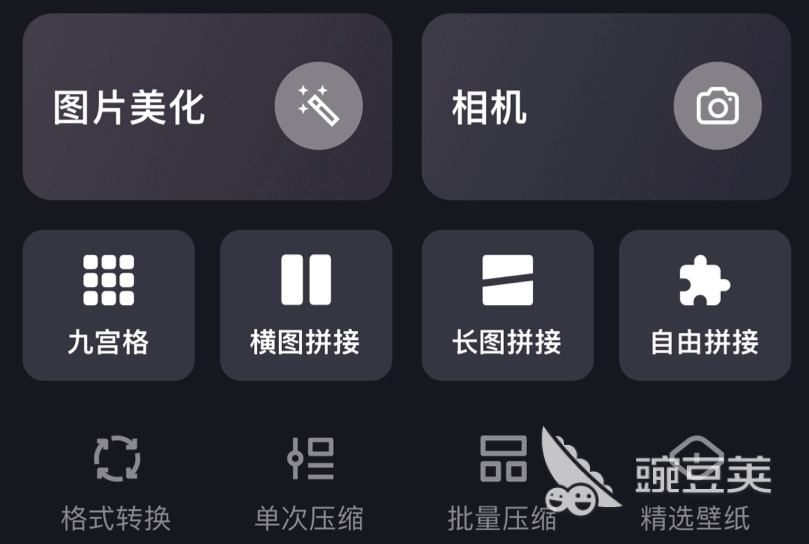
Task: Choose 长图拼接 long image stitching
Action: 507,305
